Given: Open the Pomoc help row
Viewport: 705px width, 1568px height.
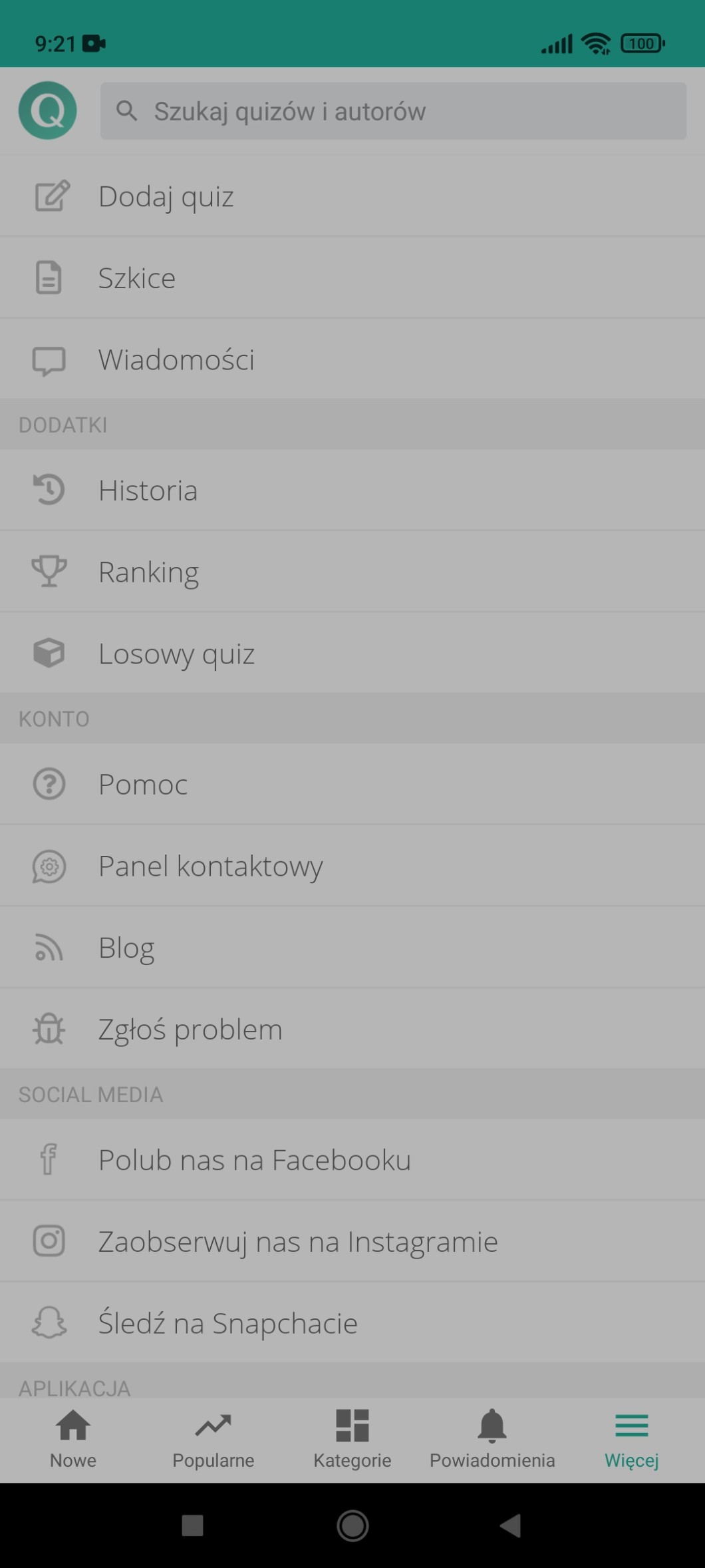Looking at the screenshot, I should click(143, 784).
